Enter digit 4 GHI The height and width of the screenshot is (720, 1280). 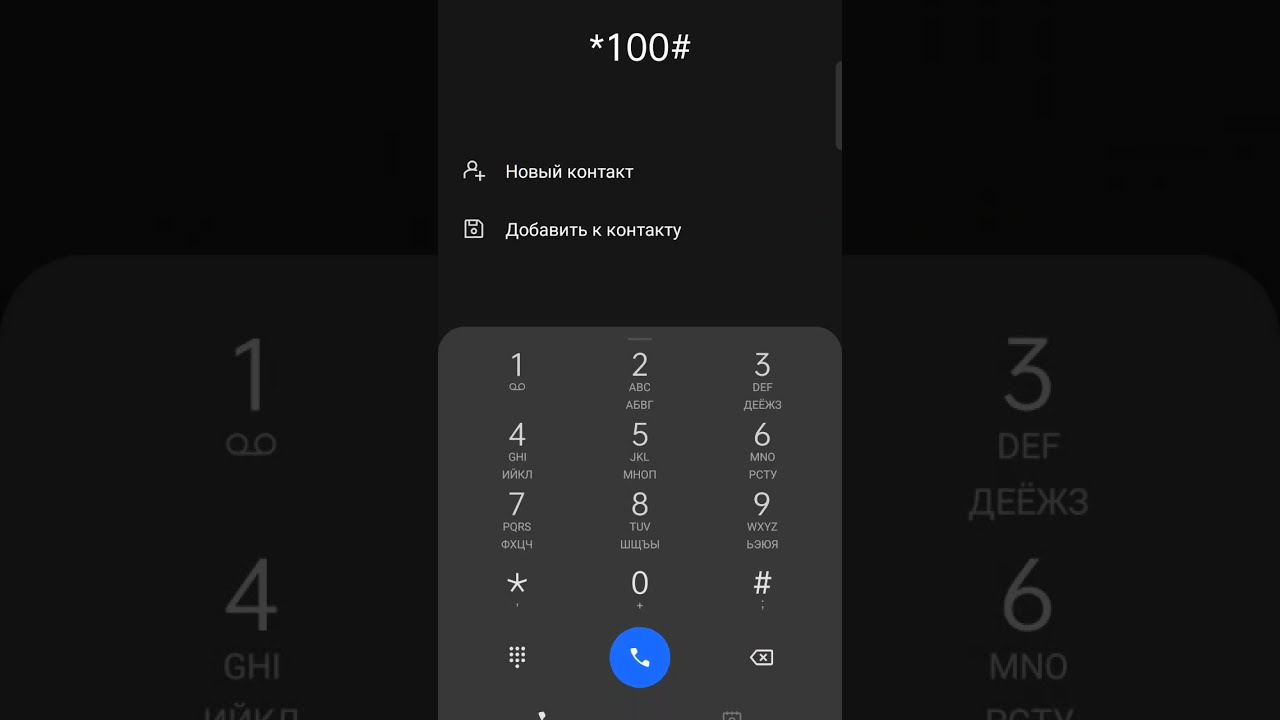(517, 448)
